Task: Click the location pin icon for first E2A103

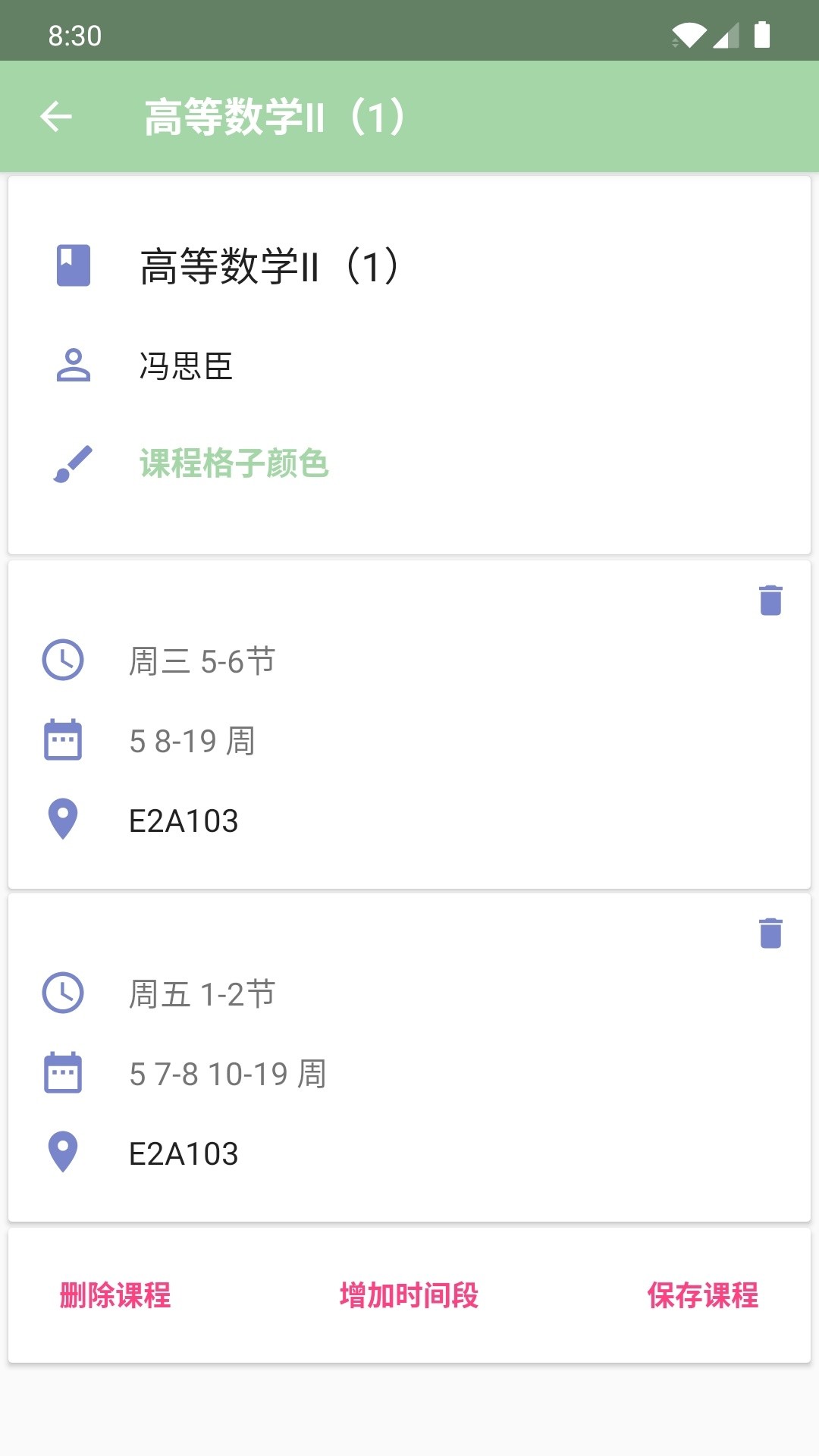Action: 63,821
